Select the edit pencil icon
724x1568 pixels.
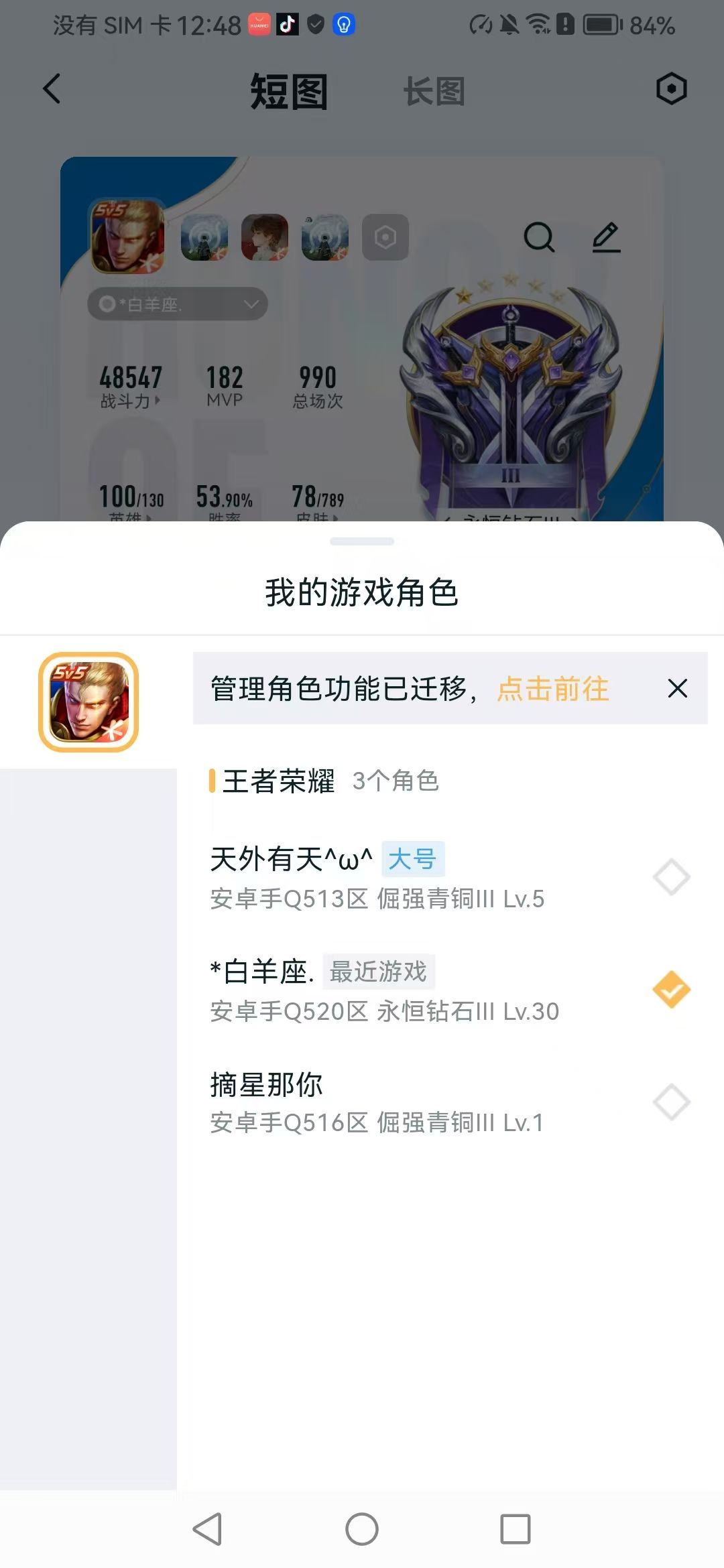coord(608,238)
